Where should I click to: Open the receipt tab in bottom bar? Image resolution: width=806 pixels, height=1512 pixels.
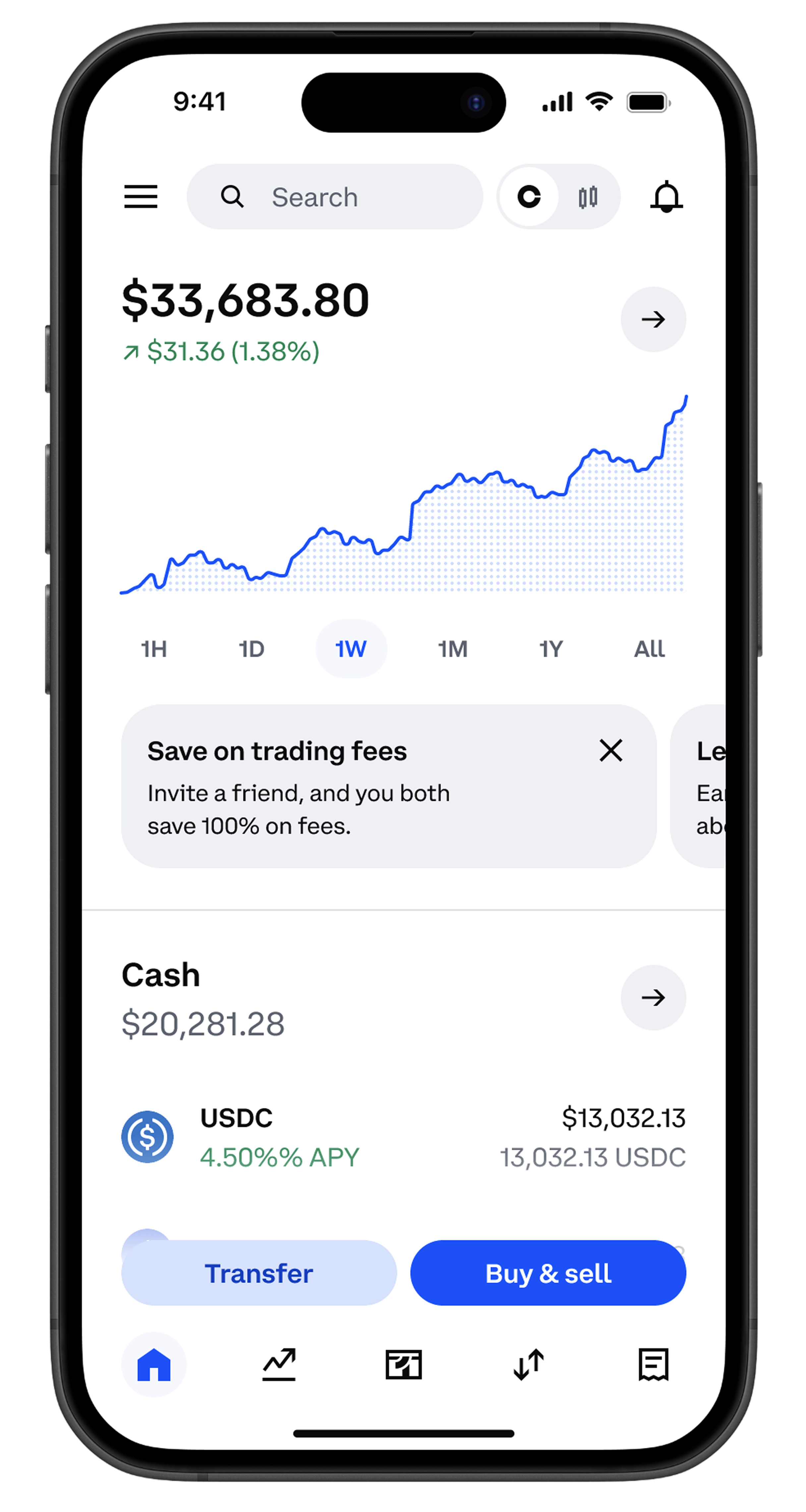click(653, 1365)
